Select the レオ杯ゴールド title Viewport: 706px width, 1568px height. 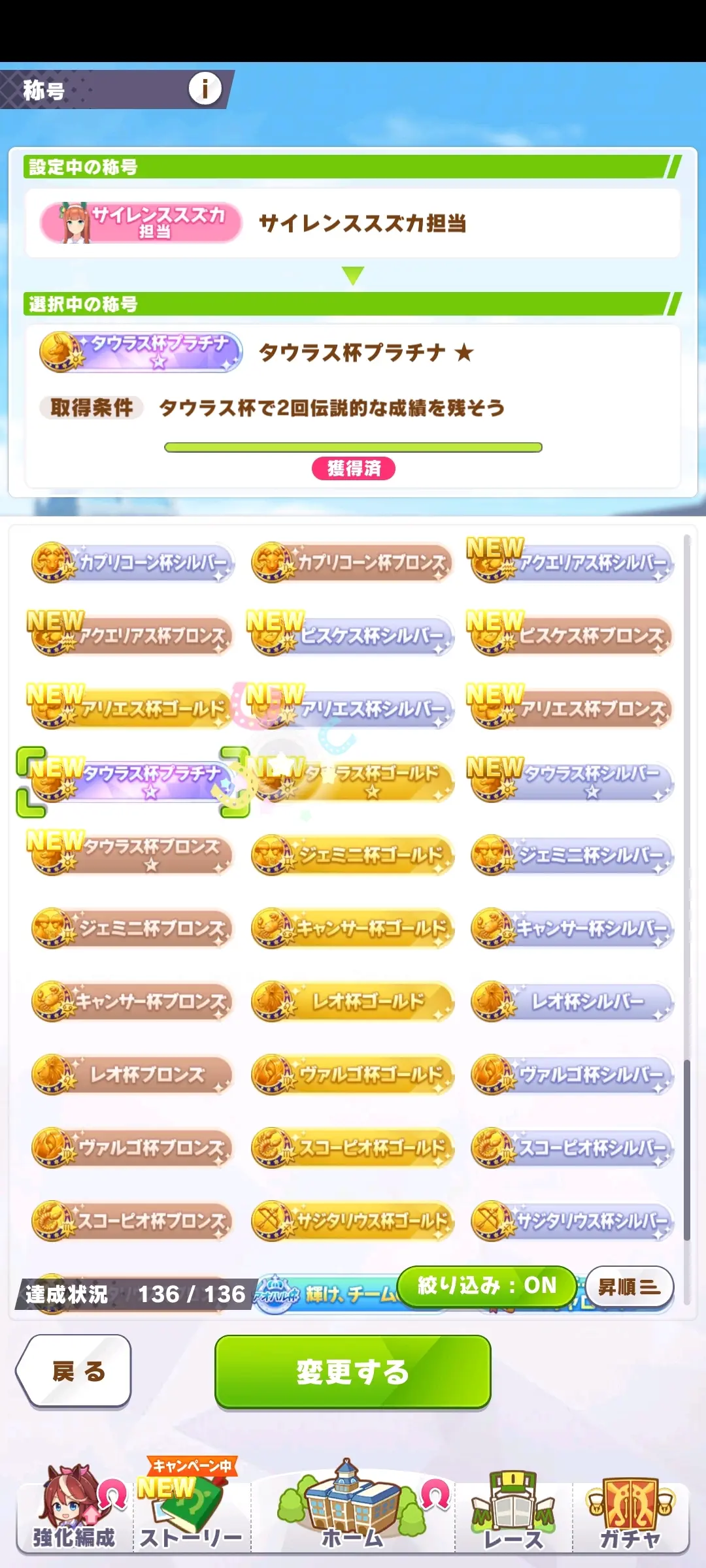352,1002
